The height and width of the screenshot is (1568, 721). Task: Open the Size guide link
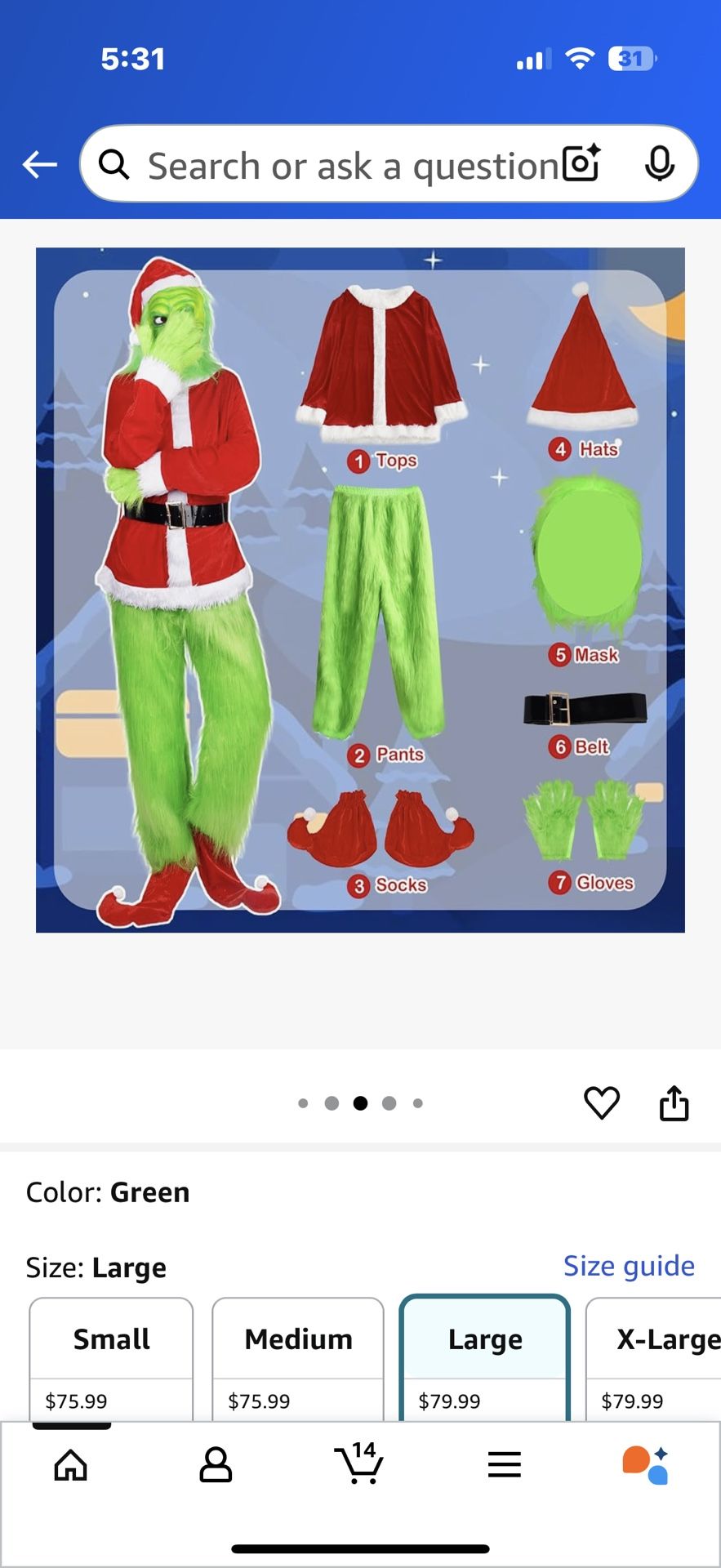[629, 1266]
